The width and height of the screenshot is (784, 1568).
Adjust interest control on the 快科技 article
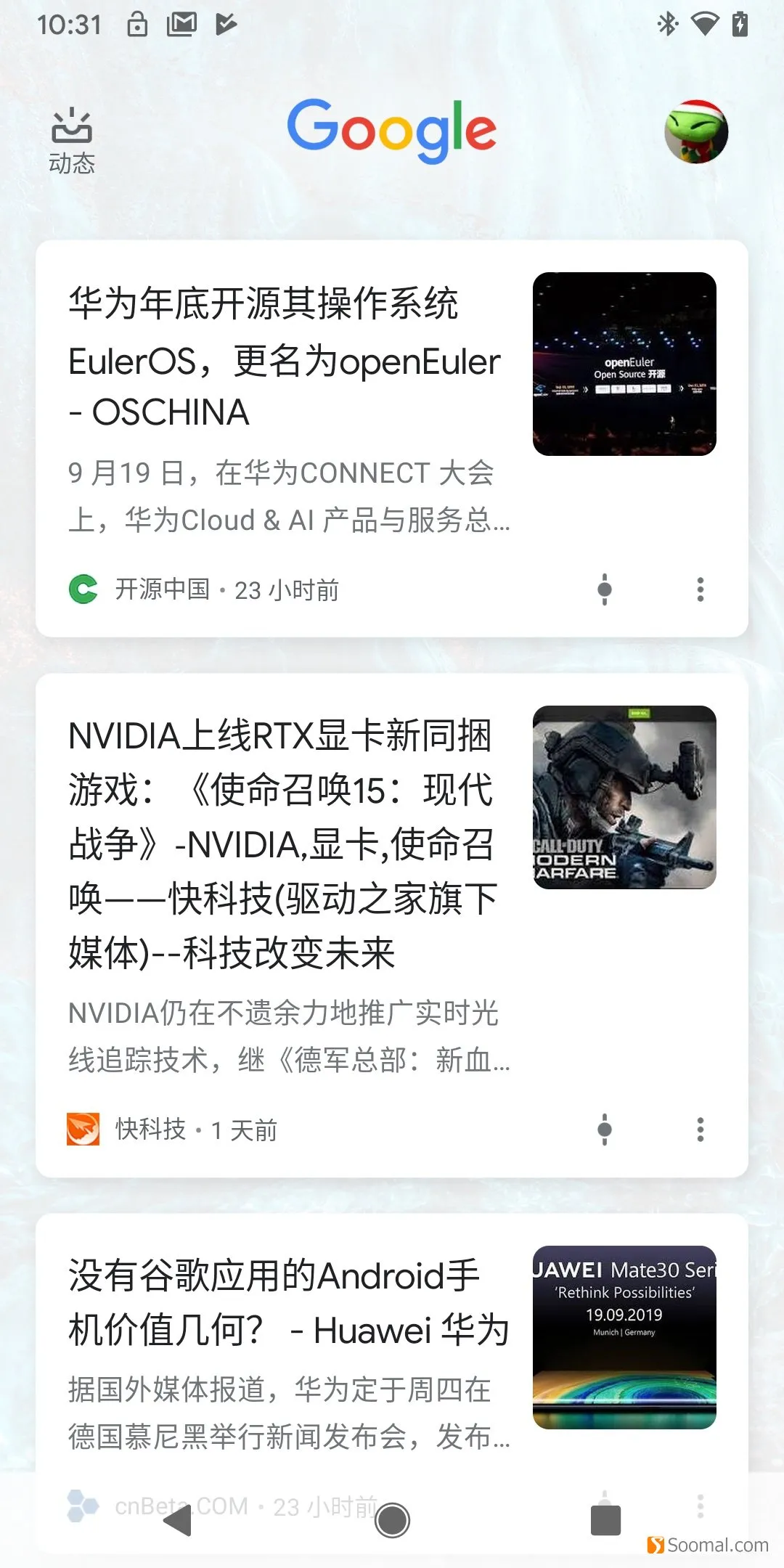pyautogui.click(x=604, y=1130)
